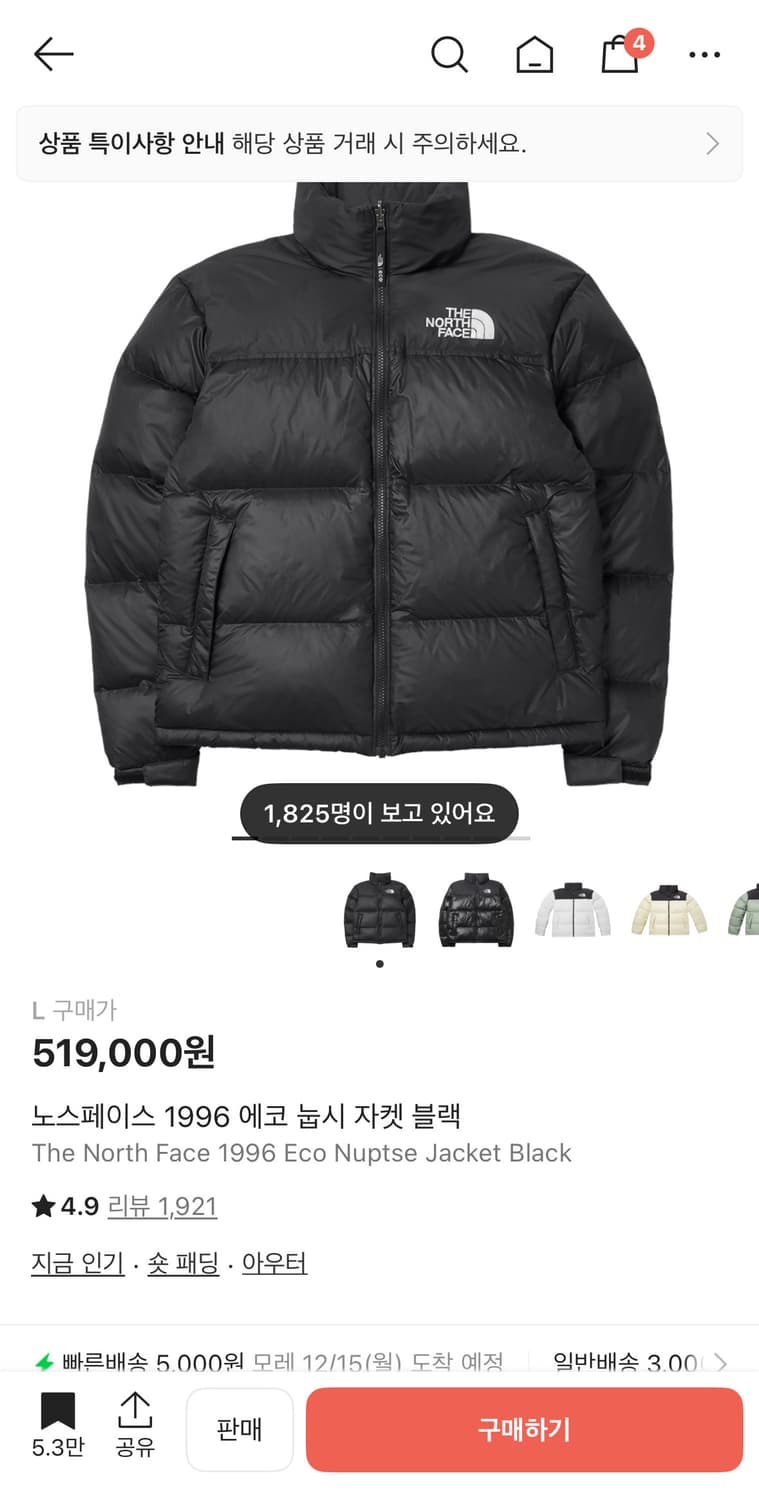Tap the back arrow to go back
The image size is (759, 1500).
coord(53,54)
